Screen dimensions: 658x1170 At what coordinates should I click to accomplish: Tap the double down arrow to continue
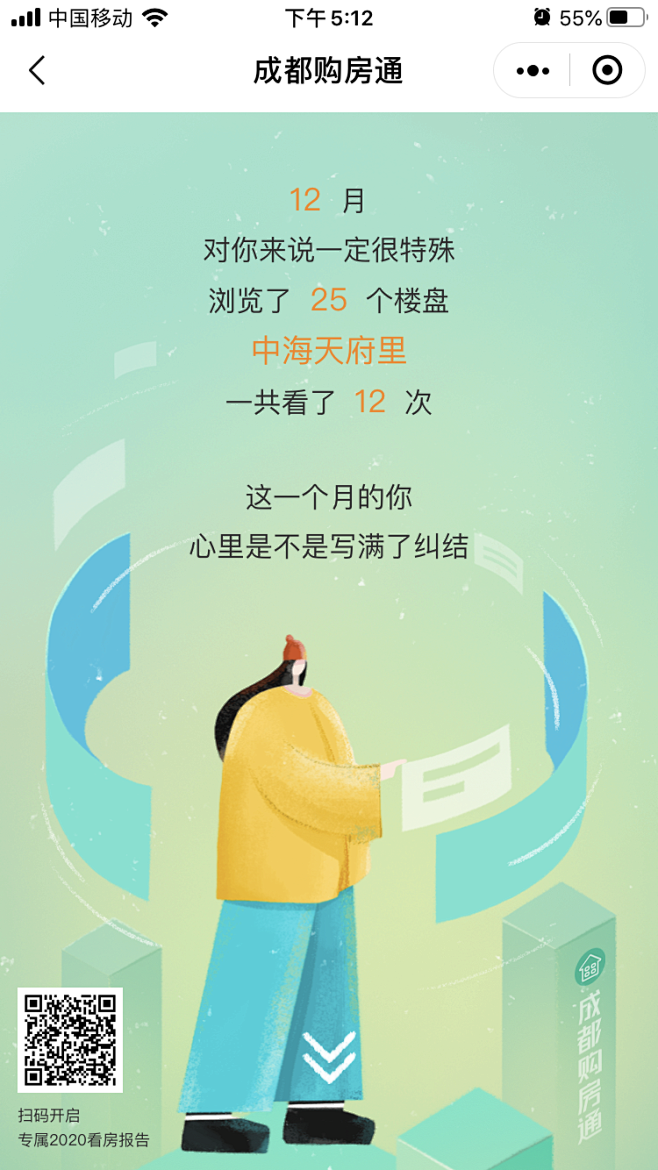click(x=330, y=1057)
